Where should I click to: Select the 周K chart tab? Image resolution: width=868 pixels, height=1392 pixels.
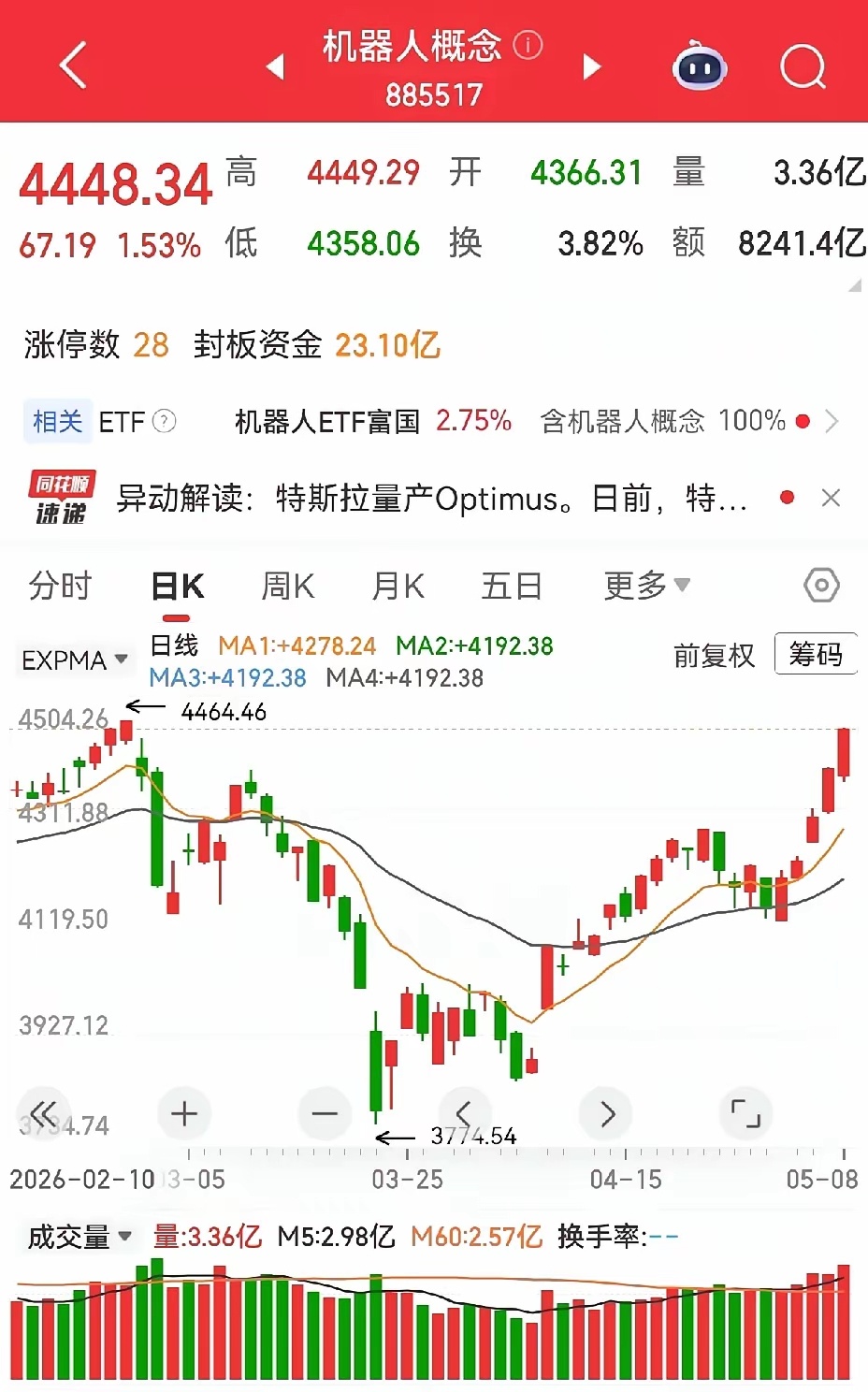click(x=287, y=586)
